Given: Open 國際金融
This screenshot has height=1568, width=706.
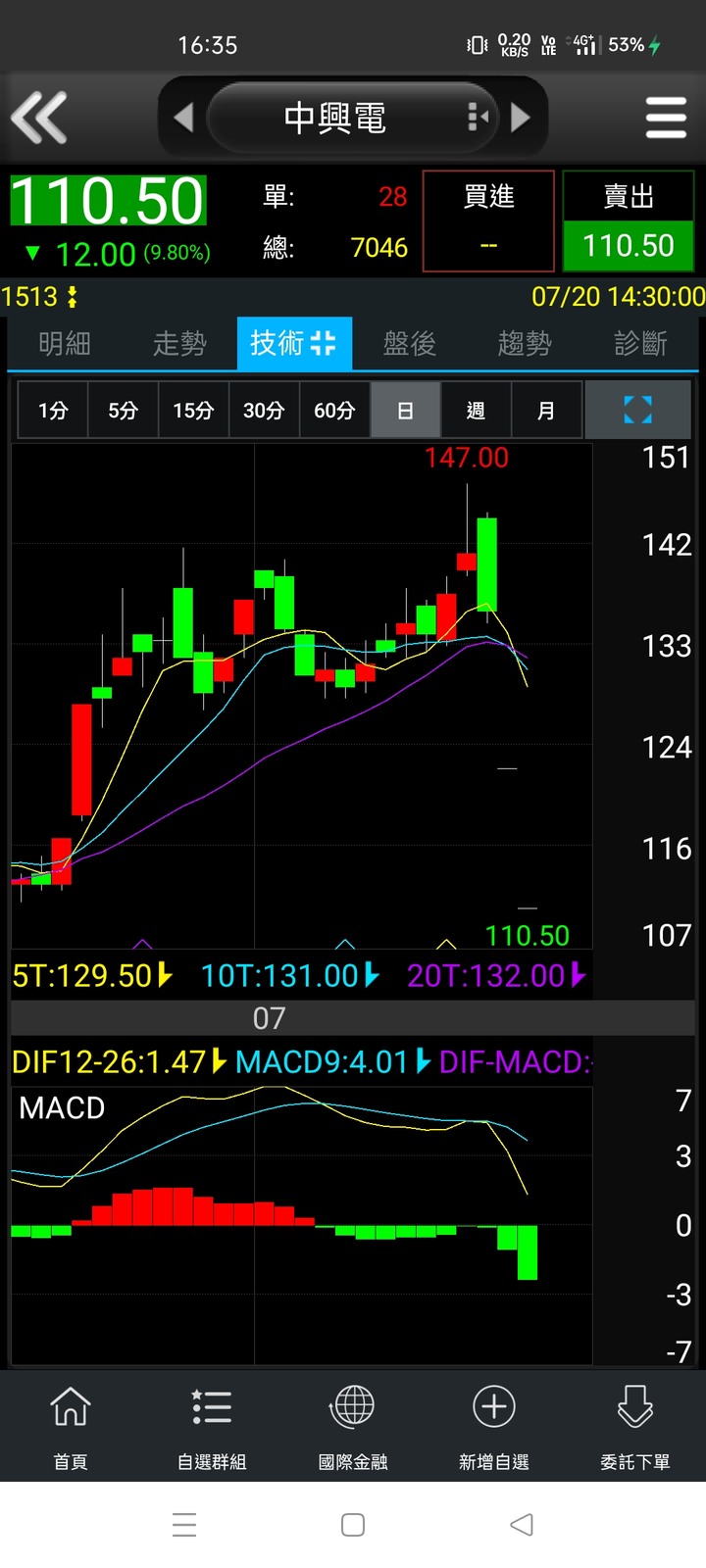Looking at the screenshot, I should coord(353,1427).
